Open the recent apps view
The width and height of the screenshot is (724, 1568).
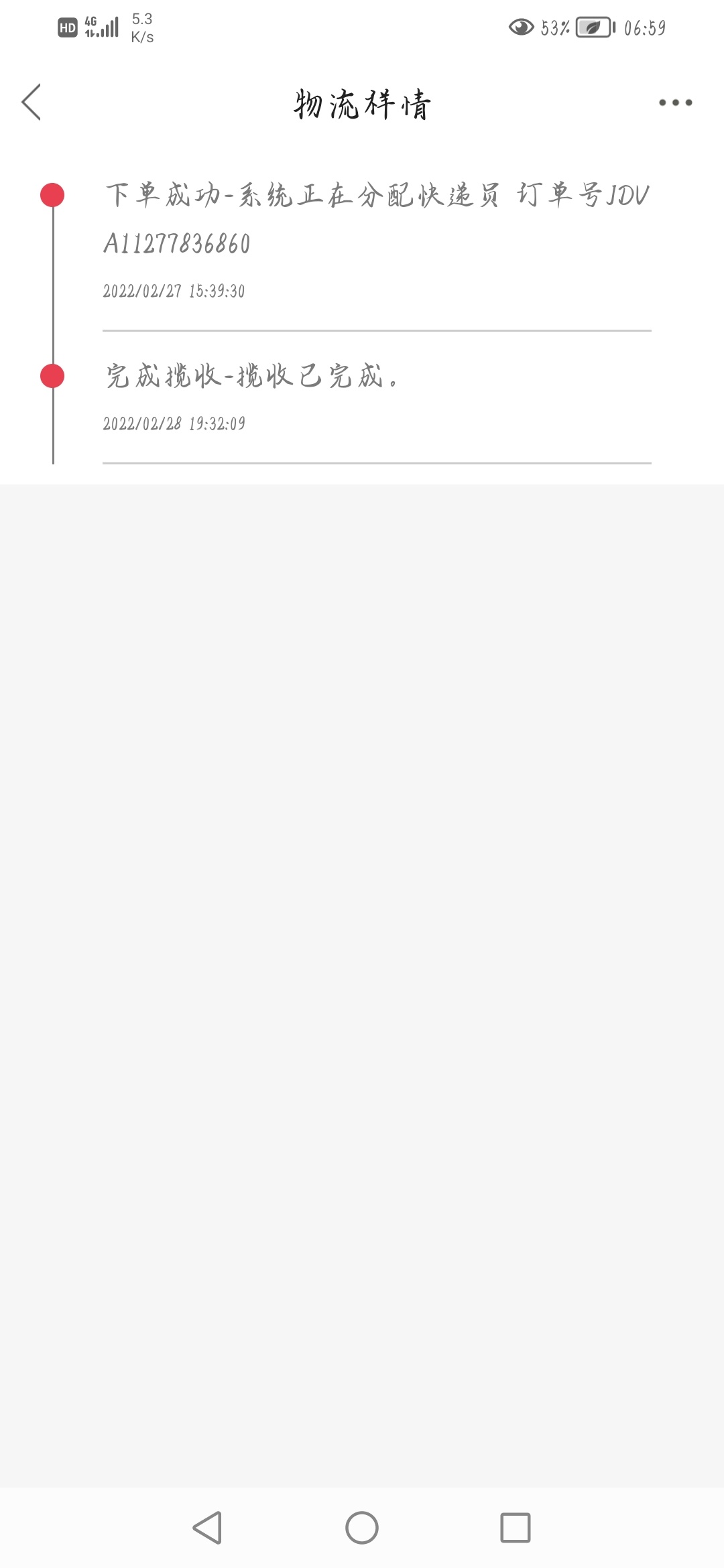(516, 1528)
